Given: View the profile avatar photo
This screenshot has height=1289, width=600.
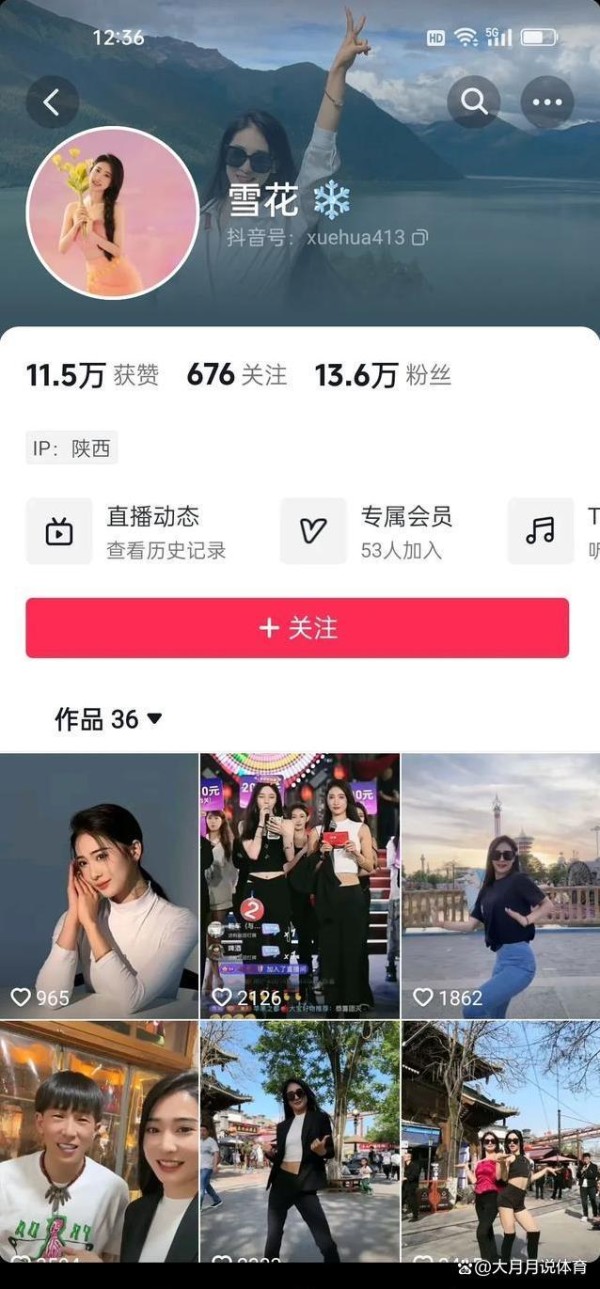Looking at the screenshot, I should [111, 212].
